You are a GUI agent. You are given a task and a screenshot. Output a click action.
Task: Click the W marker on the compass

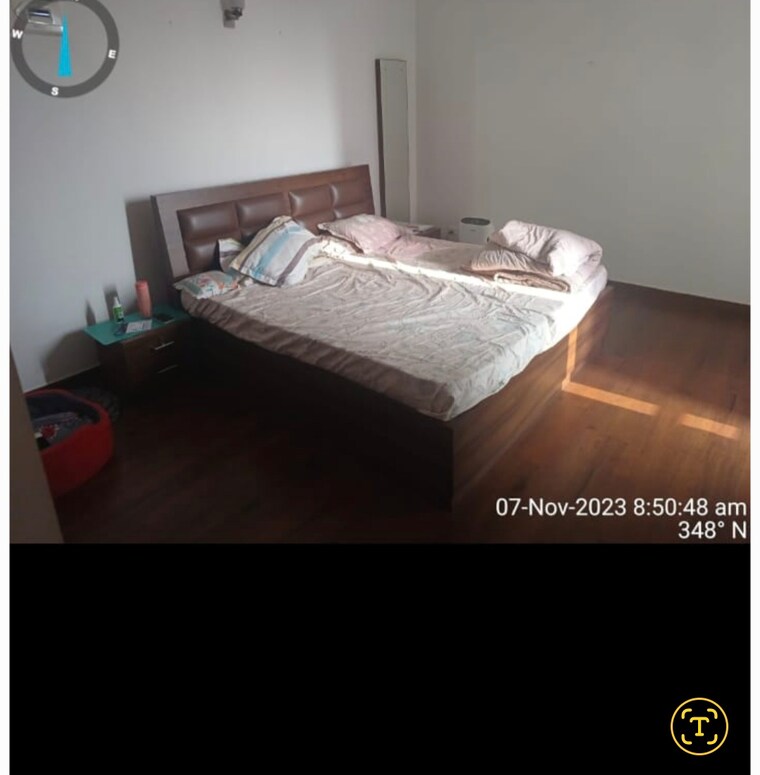click(x=18, y=33)
